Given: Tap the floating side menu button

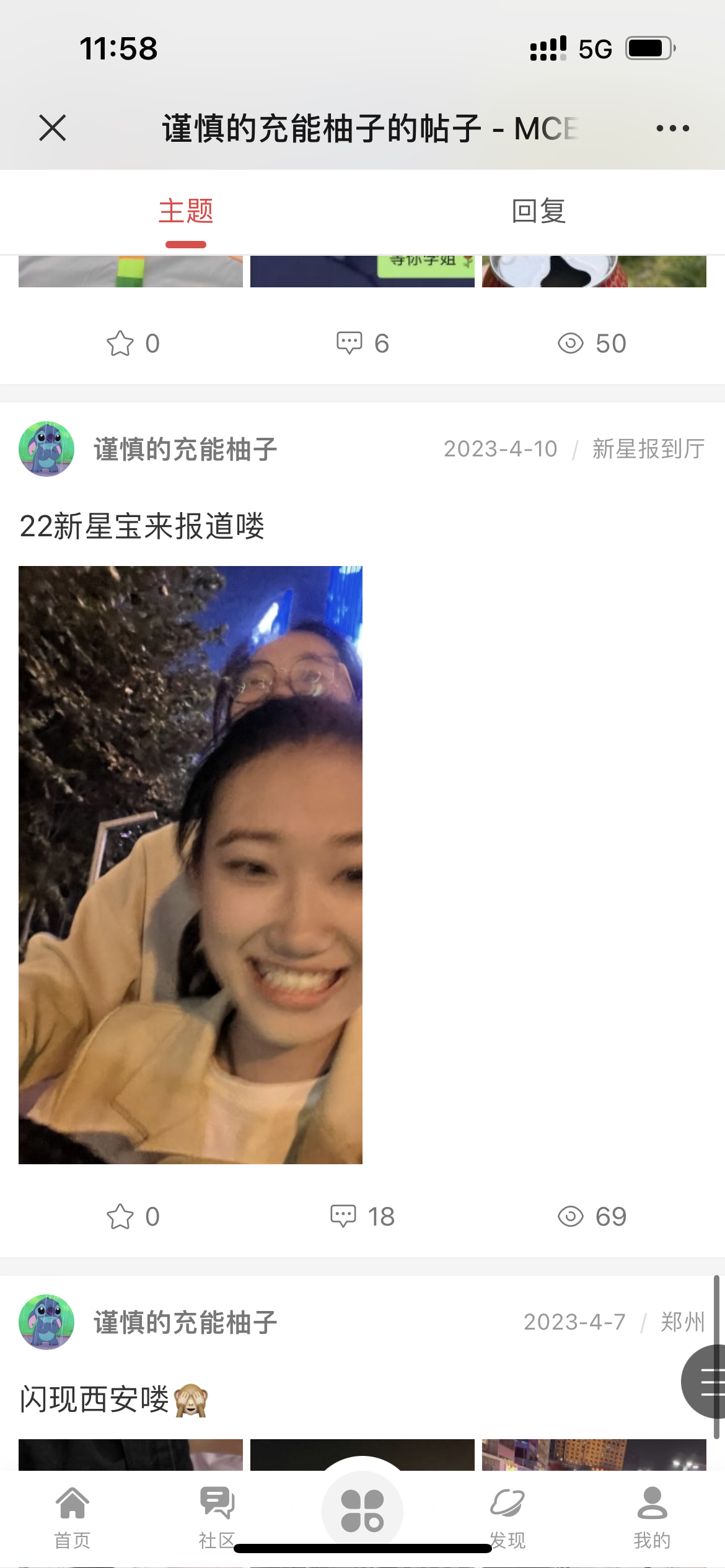Looking at the screenshot, I should point(706,1382).
